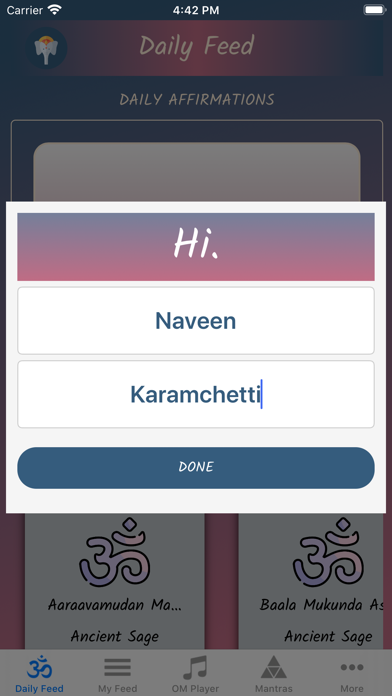Image resolution: width=392 pixels, height=696 pixels.
Task: Select the Daily Feed tab
Action: click(x=39, y=674)
